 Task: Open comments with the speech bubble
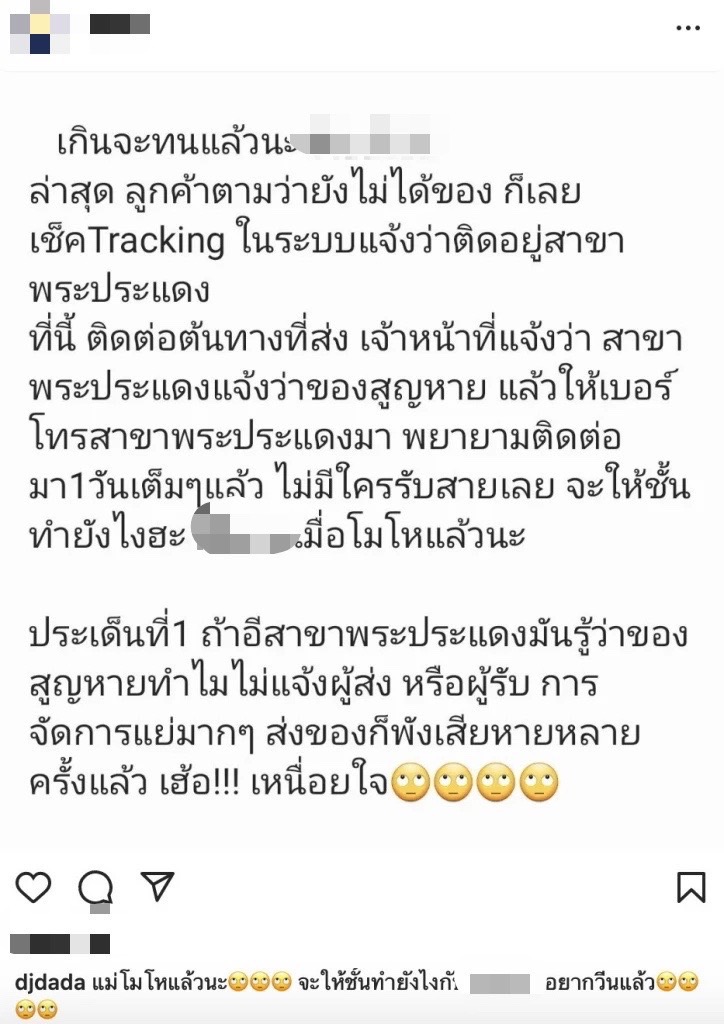click(96, 886)
